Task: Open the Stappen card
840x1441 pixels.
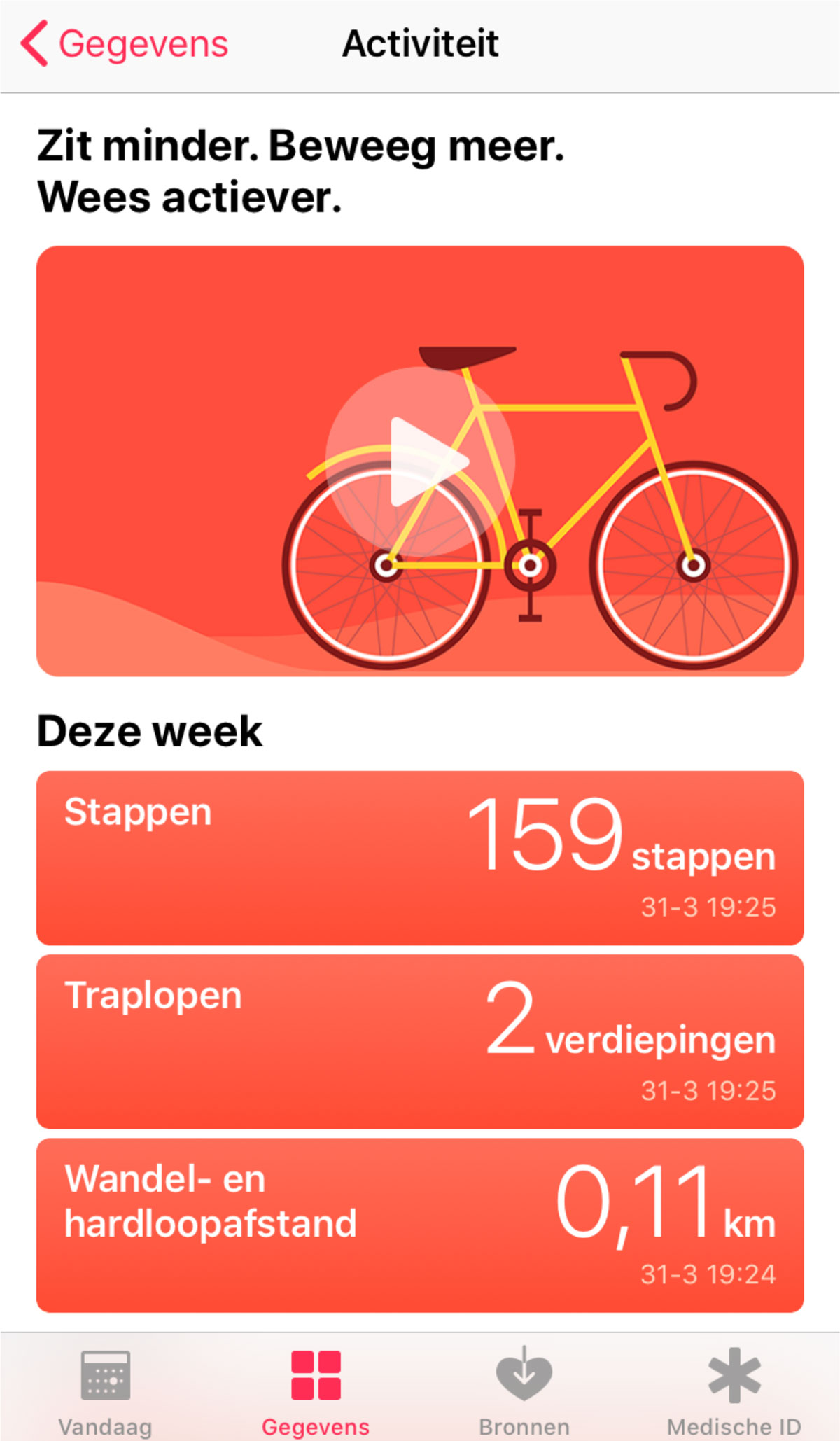Action: 420,858
